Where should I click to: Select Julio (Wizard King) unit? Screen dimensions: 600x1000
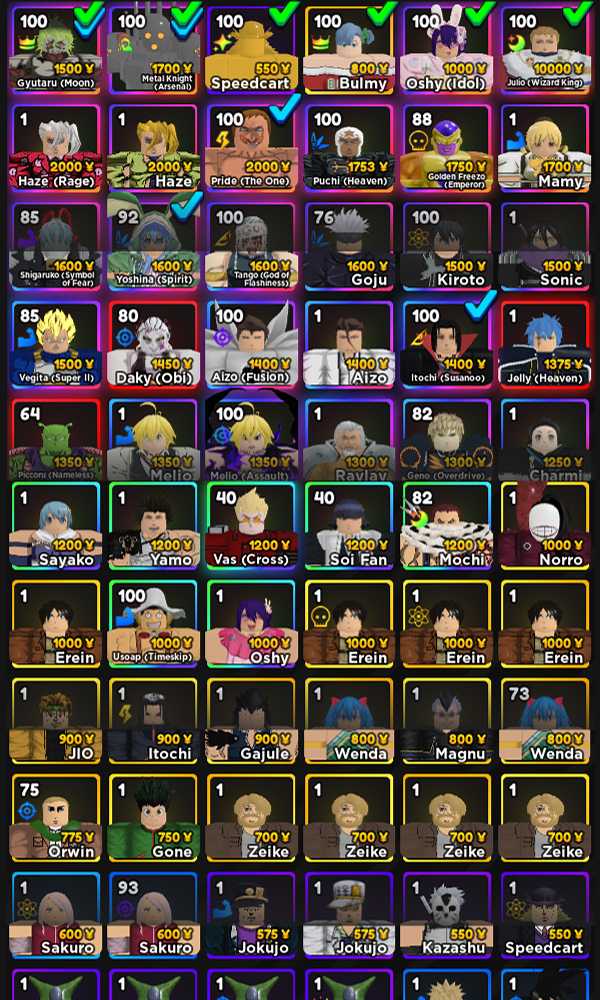(545, 50)
